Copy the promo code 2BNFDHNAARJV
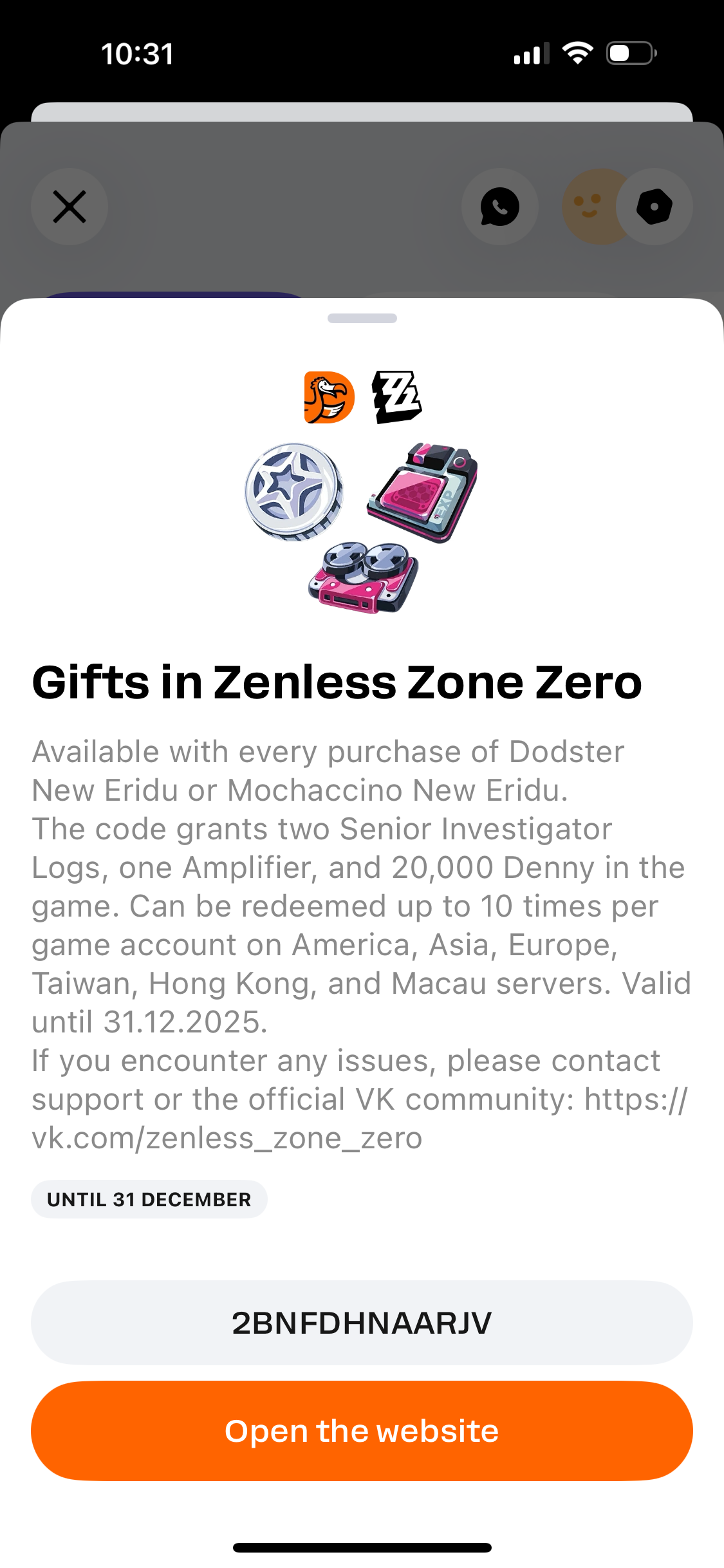The width and height of the screenshot is (724, 1568). point(362,1323)
